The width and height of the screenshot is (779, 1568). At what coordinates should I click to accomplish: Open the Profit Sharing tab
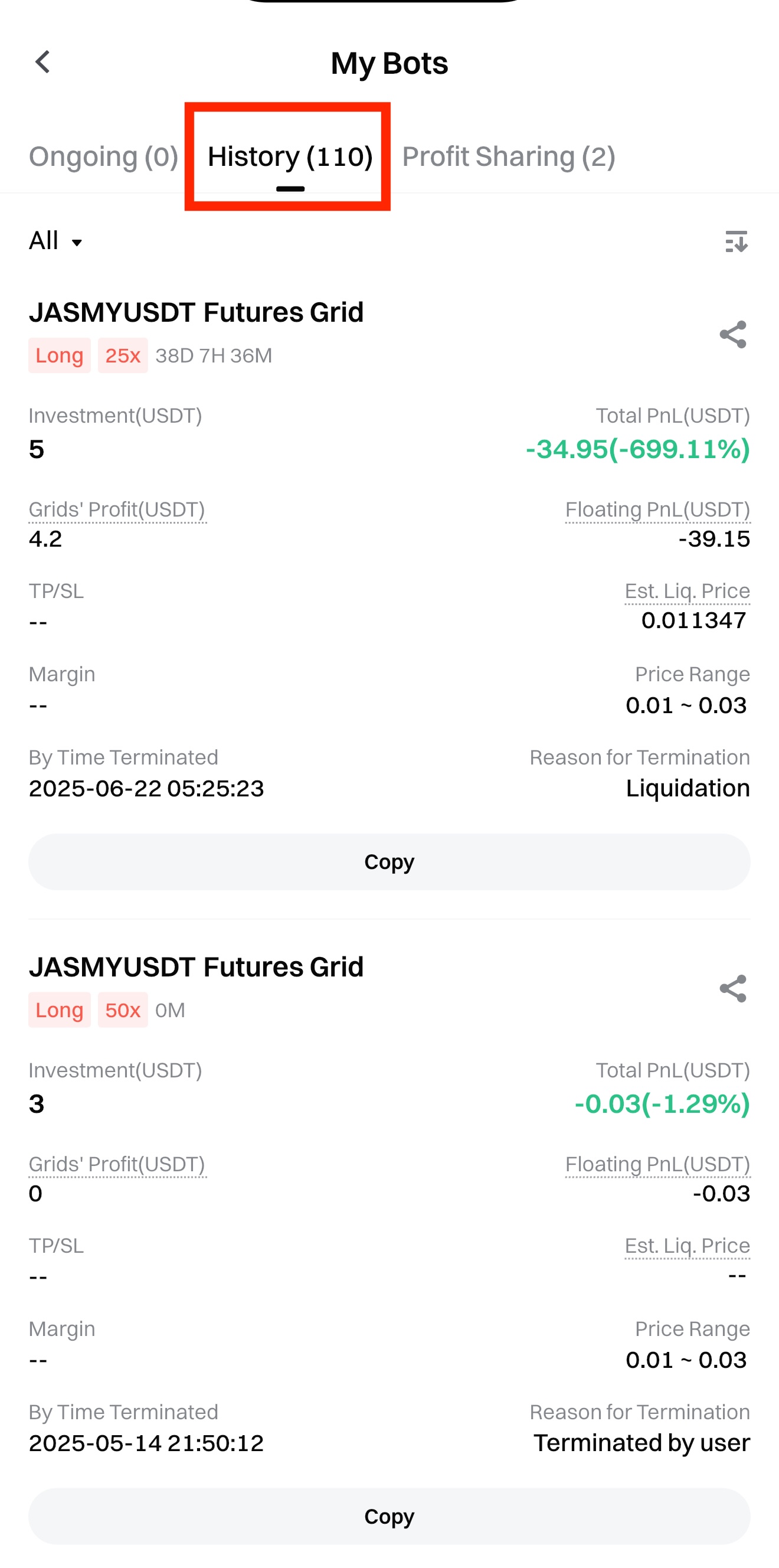point(508,157)
